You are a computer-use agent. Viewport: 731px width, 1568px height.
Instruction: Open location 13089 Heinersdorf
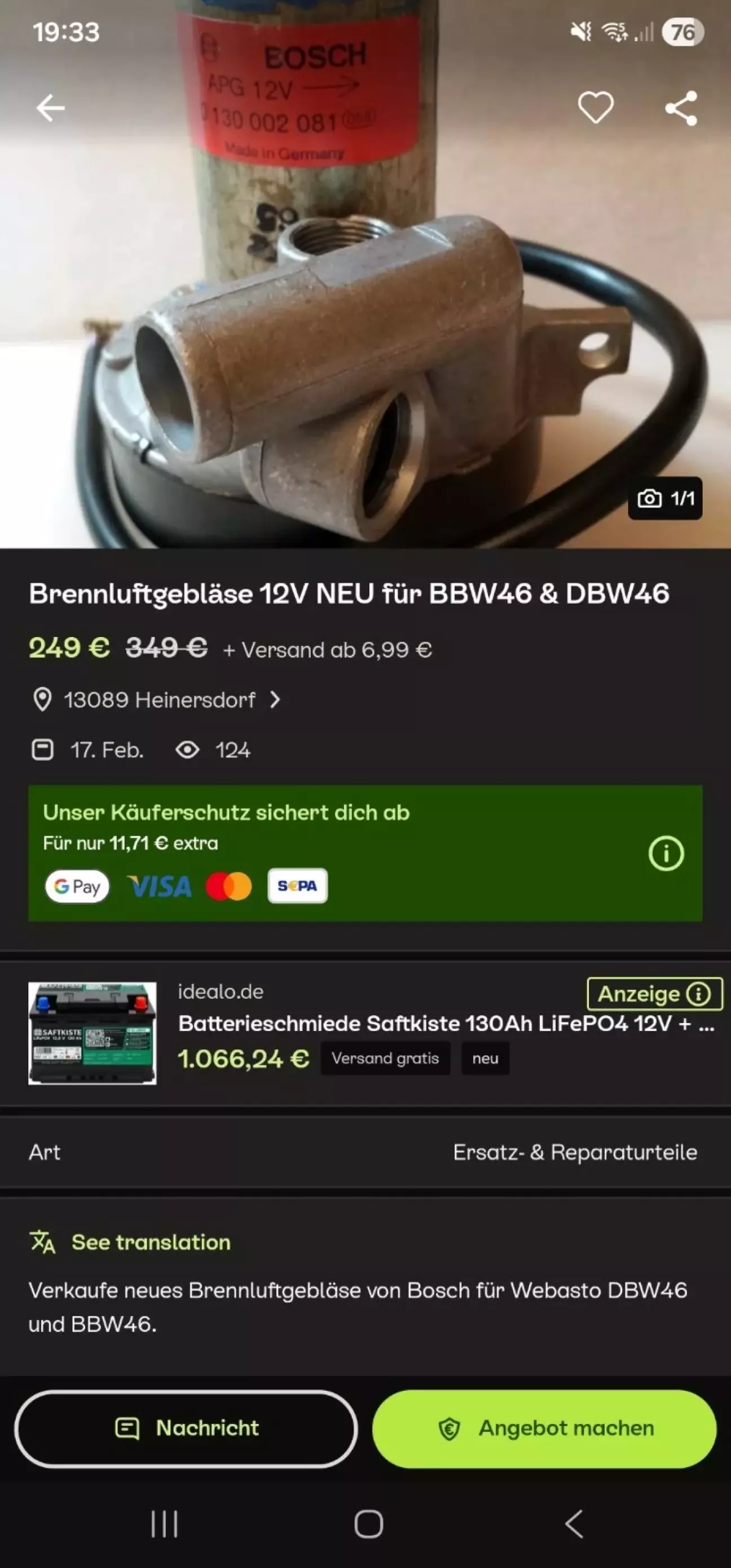pyautogui.click(x=158, y=700)
